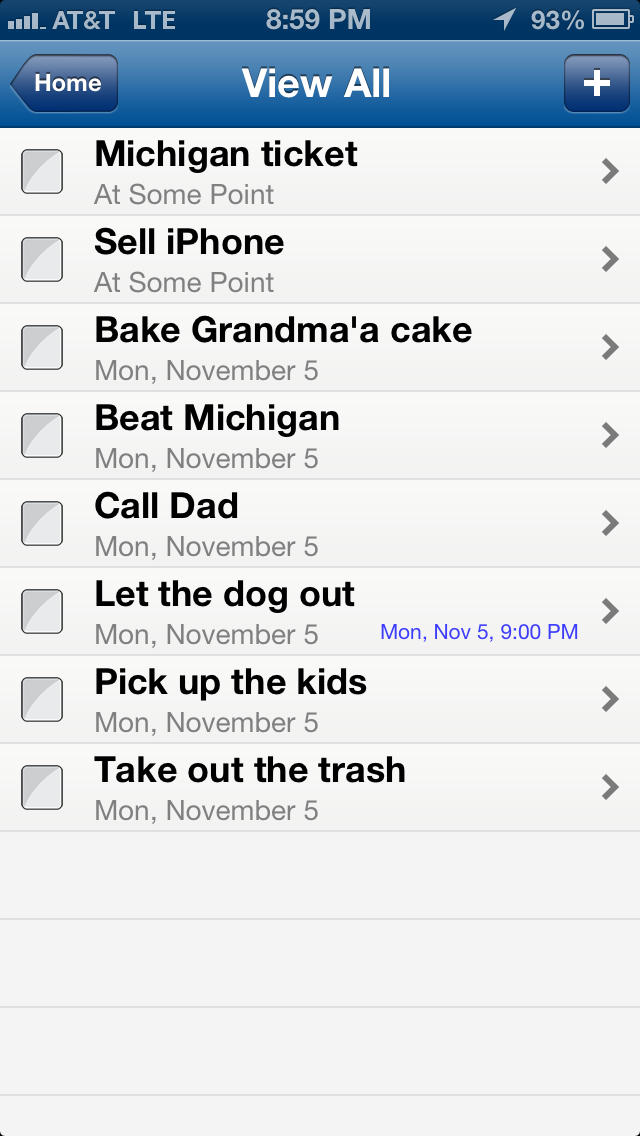Tick the Bake Grandma'a cake checkbox
This screenshot has width=640, height=1136.
tap(42, 348)
